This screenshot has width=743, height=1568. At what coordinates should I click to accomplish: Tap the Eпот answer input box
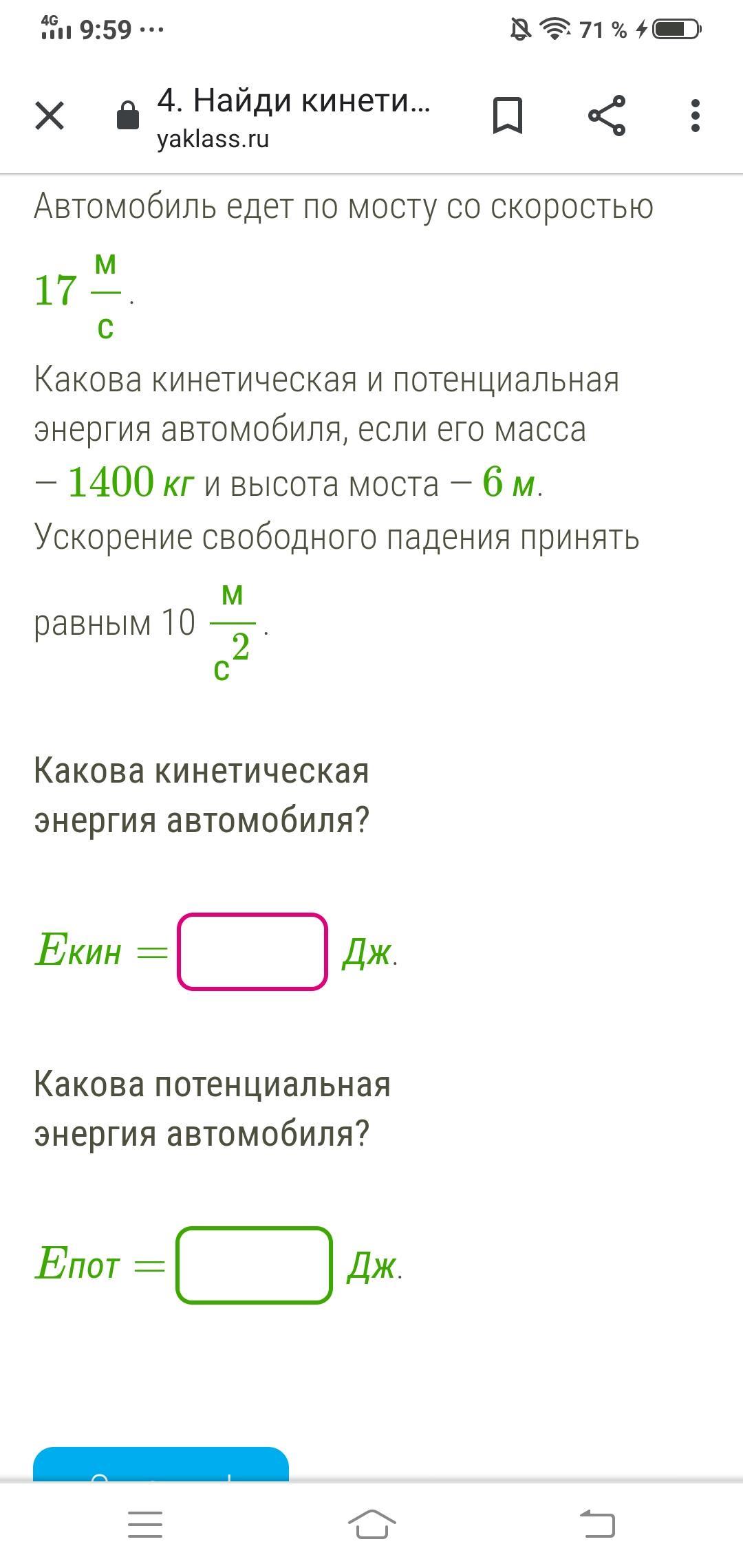(x=254, y=1265)
